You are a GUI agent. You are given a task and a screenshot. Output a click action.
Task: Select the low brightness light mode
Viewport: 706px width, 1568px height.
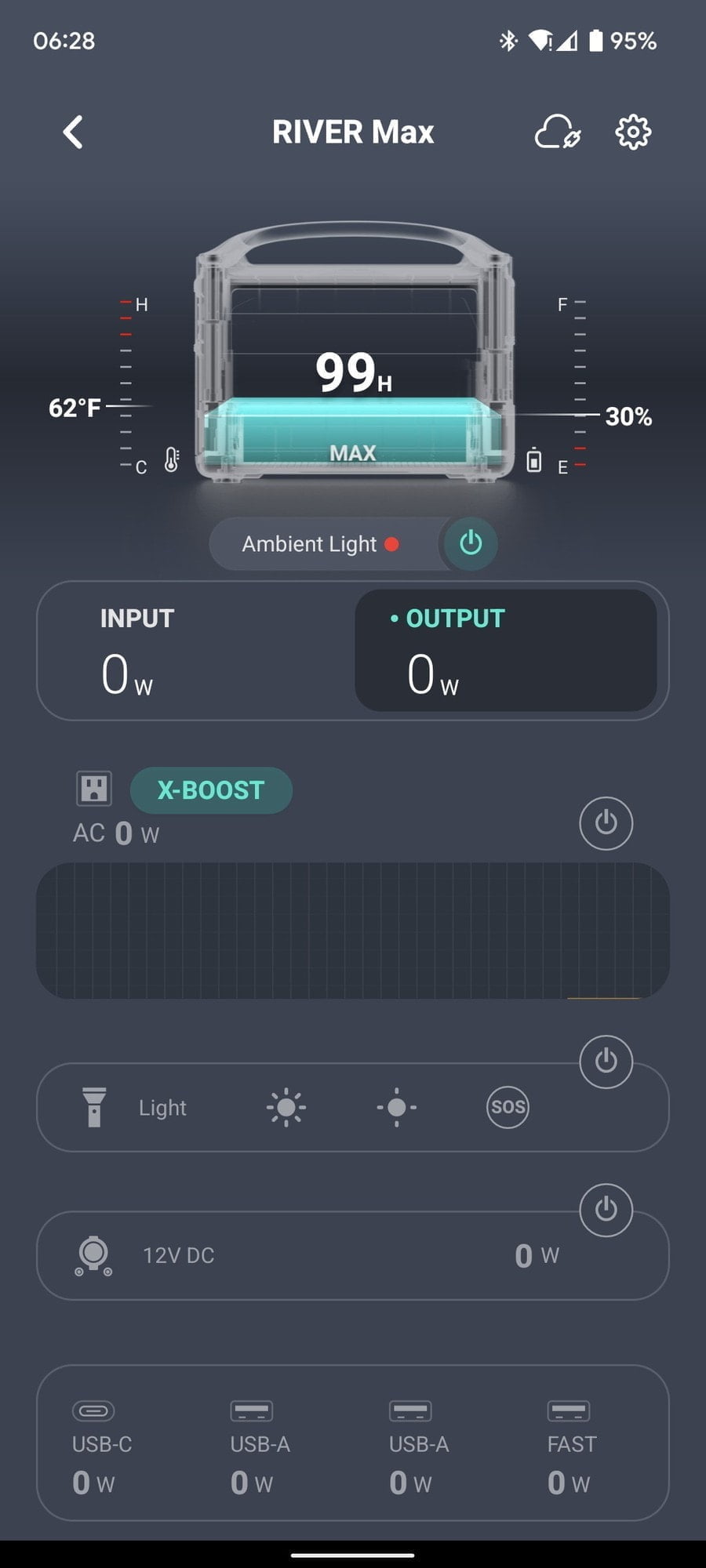(396, 1107)
